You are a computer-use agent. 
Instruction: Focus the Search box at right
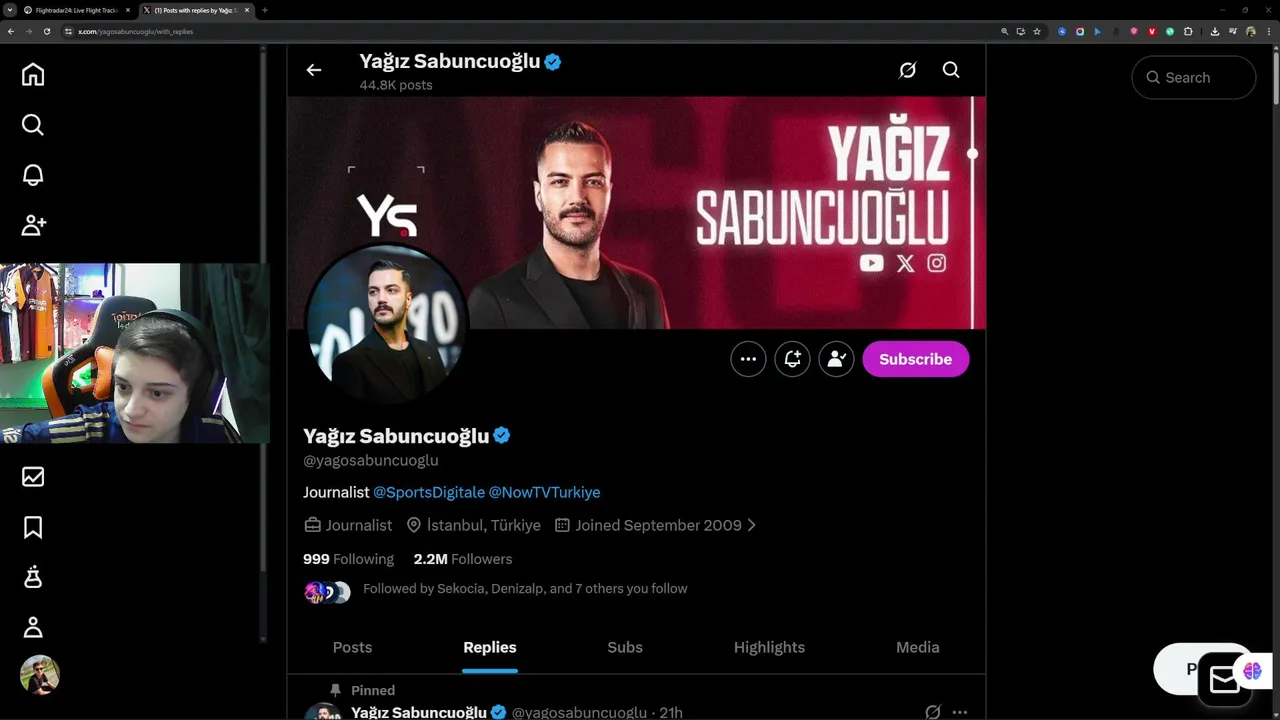[x=1193, y=78]
